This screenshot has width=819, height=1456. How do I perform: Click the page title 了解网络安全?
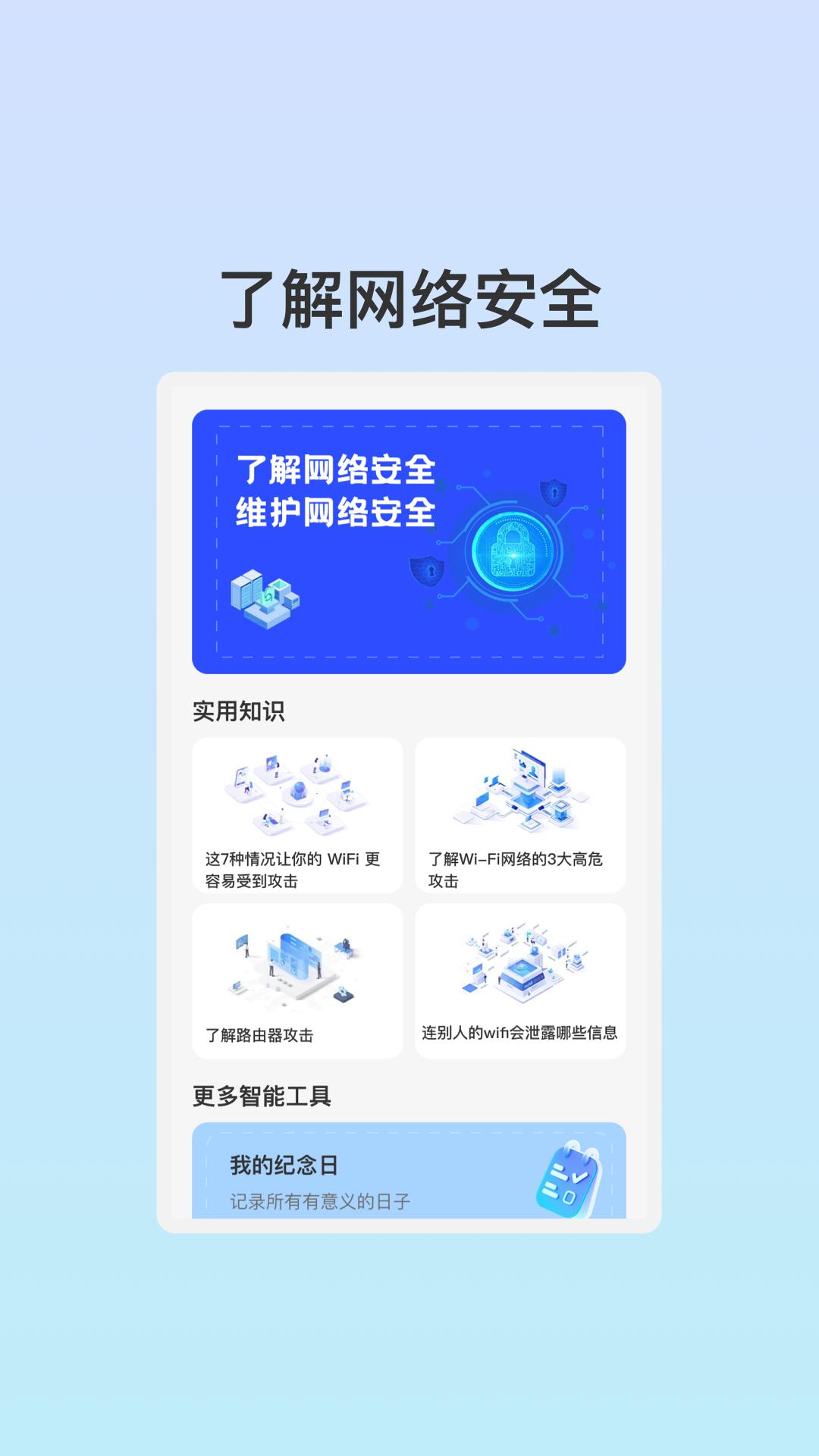coord(409,294)
